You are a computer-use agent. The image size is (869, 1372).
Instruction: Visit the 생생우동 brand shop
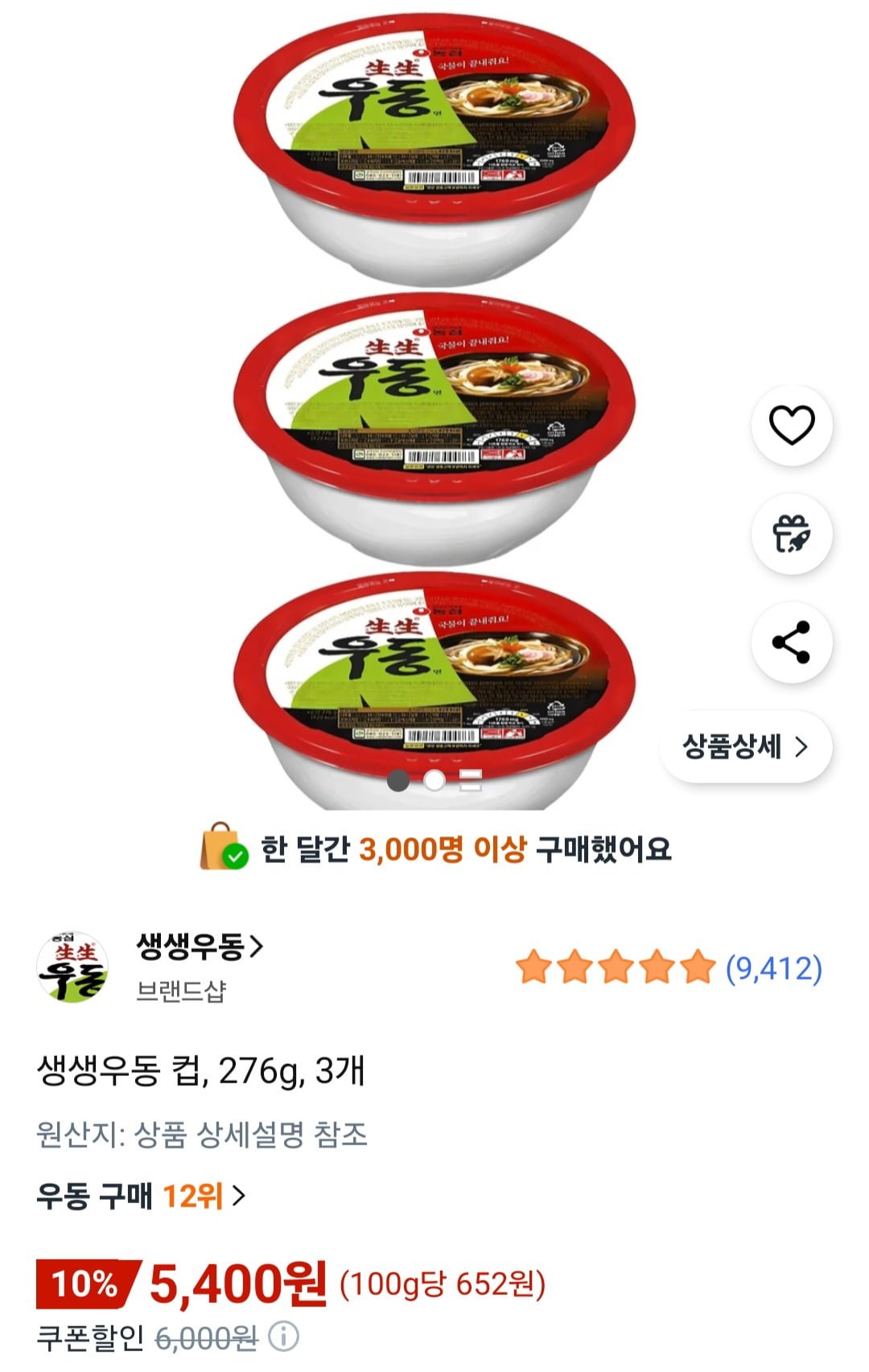(200, 947)
